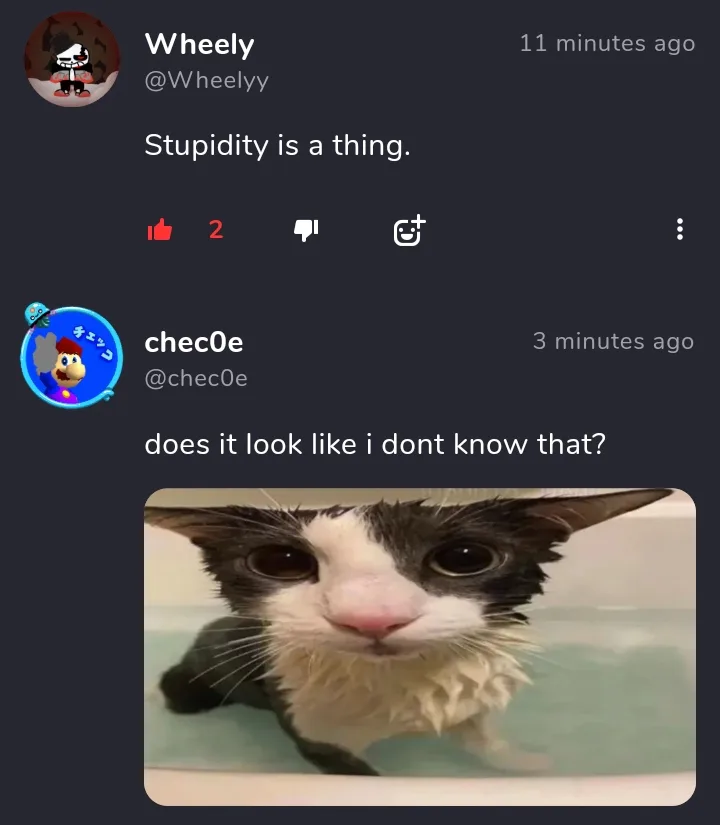Open the overflow menu on Wheely's comment
The image size is (720, 825).
[680, 230]
